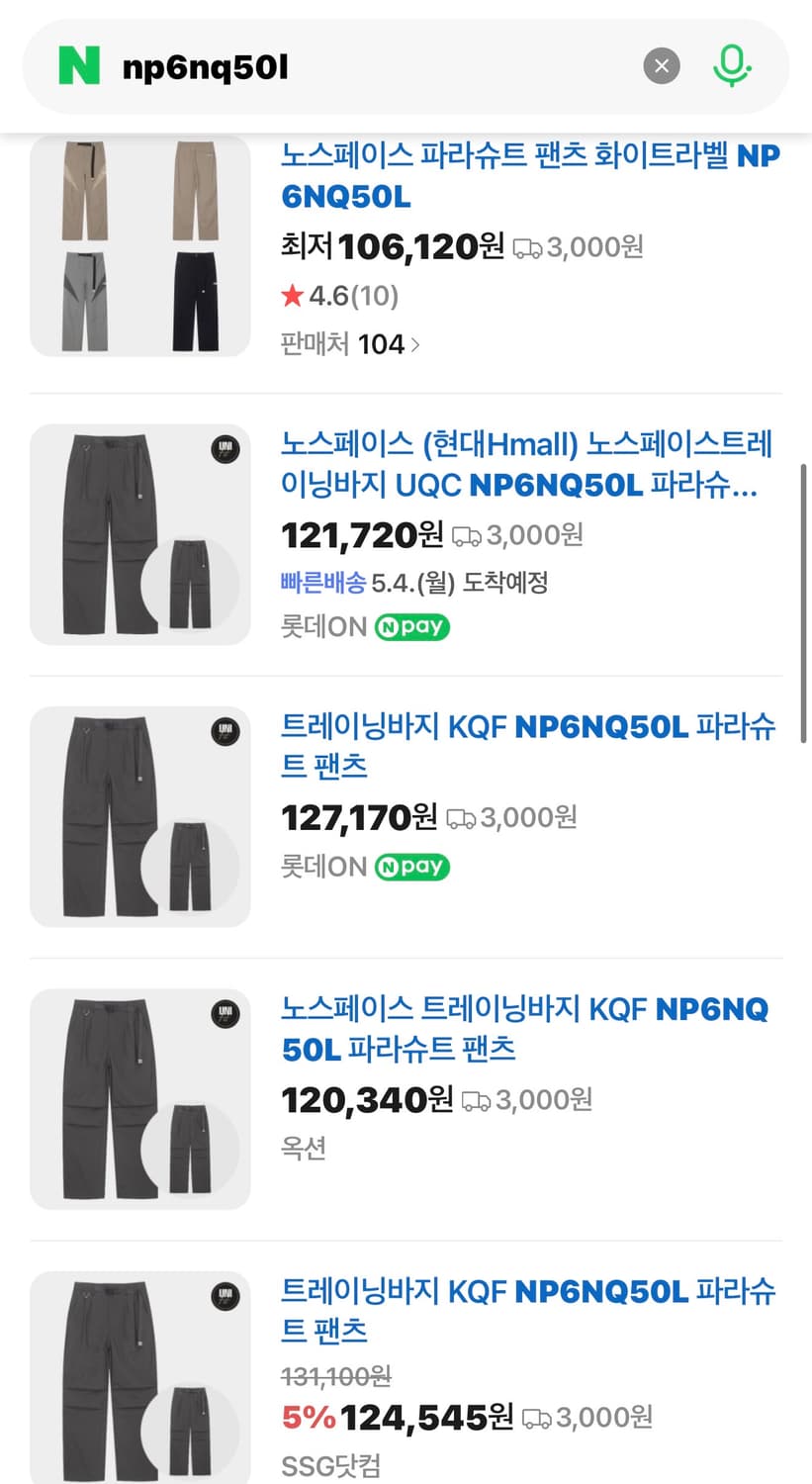
Task: Tap the red star rating icon
Action: pyautogui.click(x=290, y=294)
